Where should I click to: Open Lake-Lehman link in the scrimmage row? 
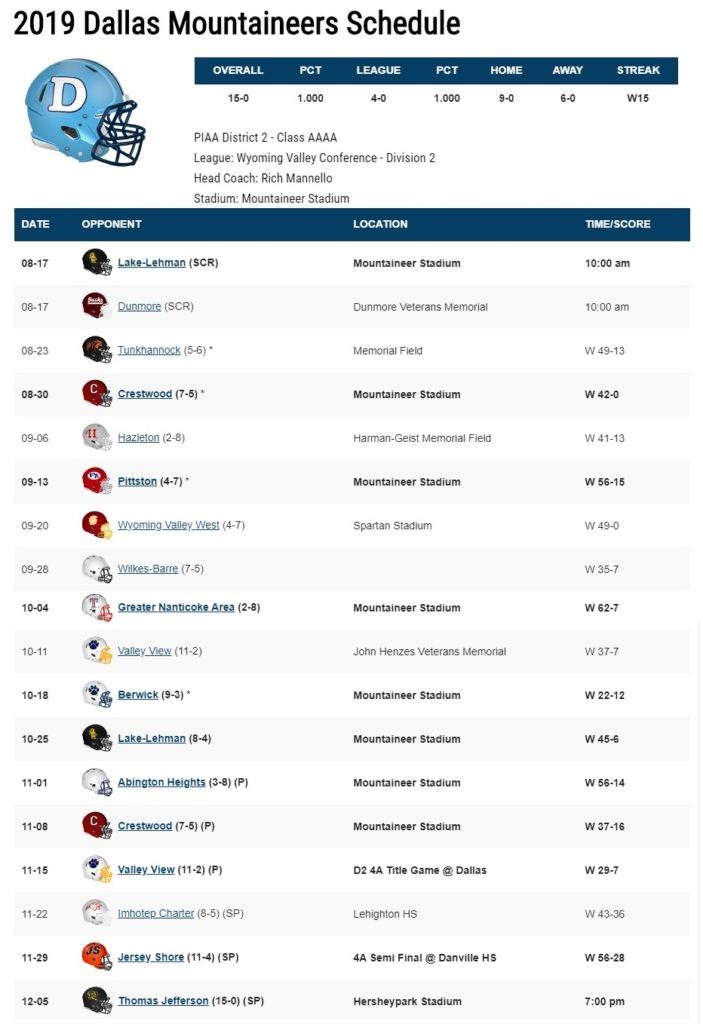coord(151,263)
